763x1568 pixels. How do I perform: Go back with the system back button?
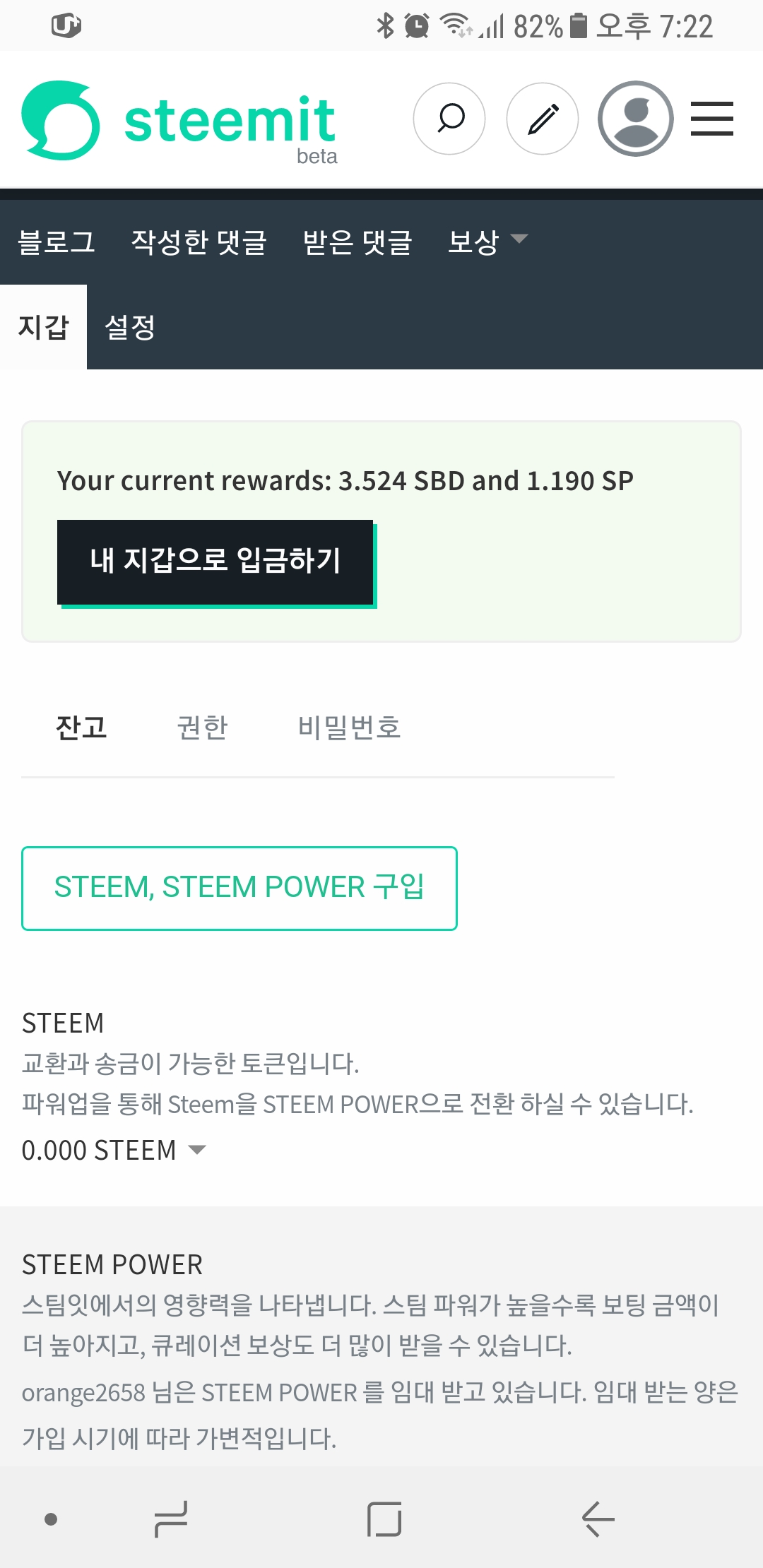click(x=598, y=1519)
